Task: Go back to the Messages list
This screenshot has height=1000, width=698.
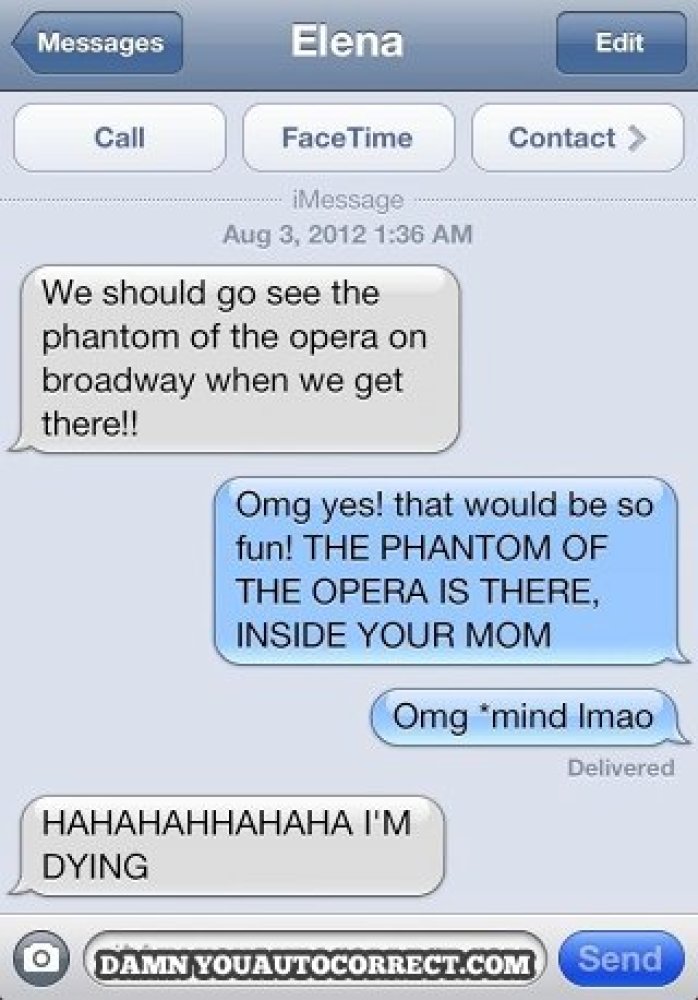Action: [97, 43]
